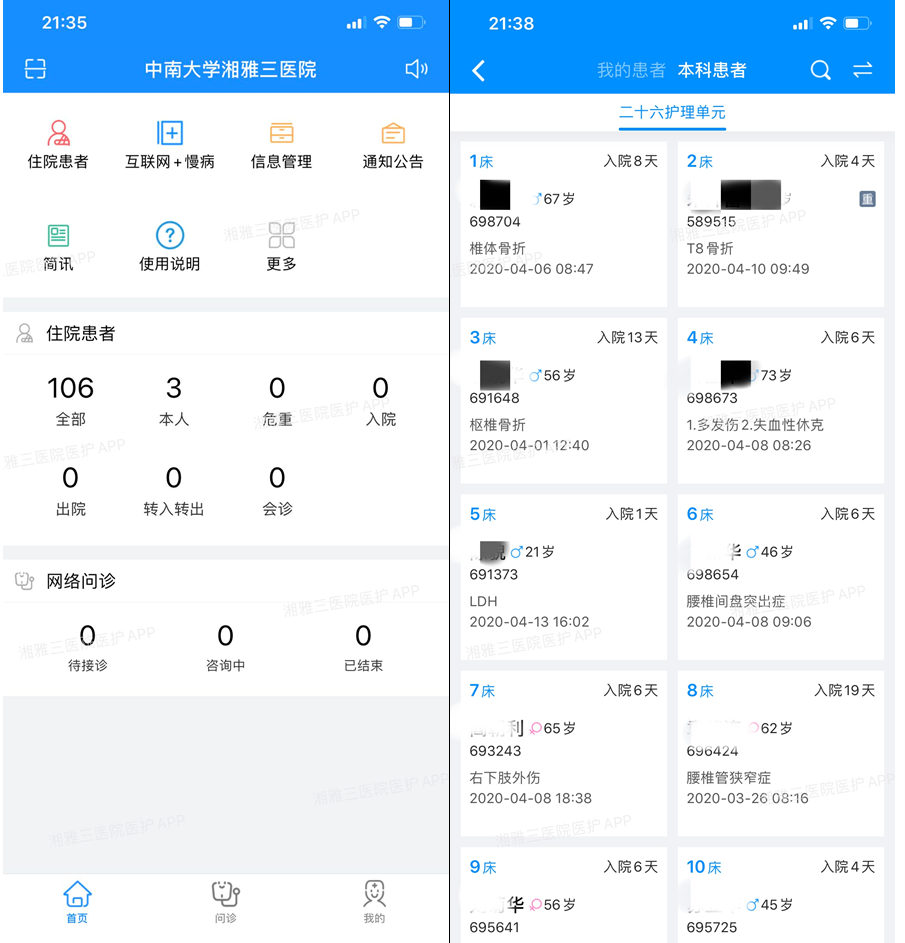Open 信息管理 module
Viewport: 905px width, 943px height.
[x=281, y=145]
